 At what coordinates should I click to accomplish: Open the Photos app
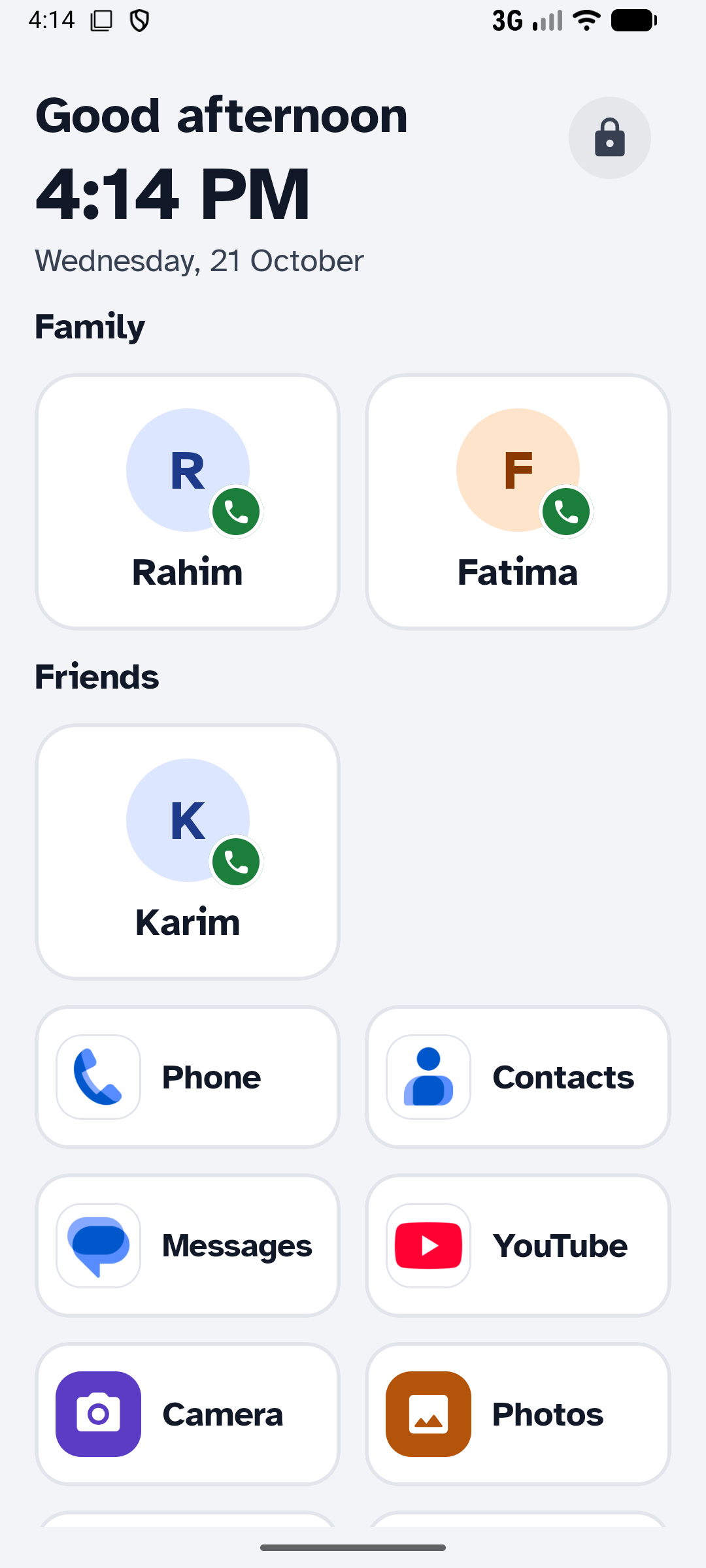518,1414
